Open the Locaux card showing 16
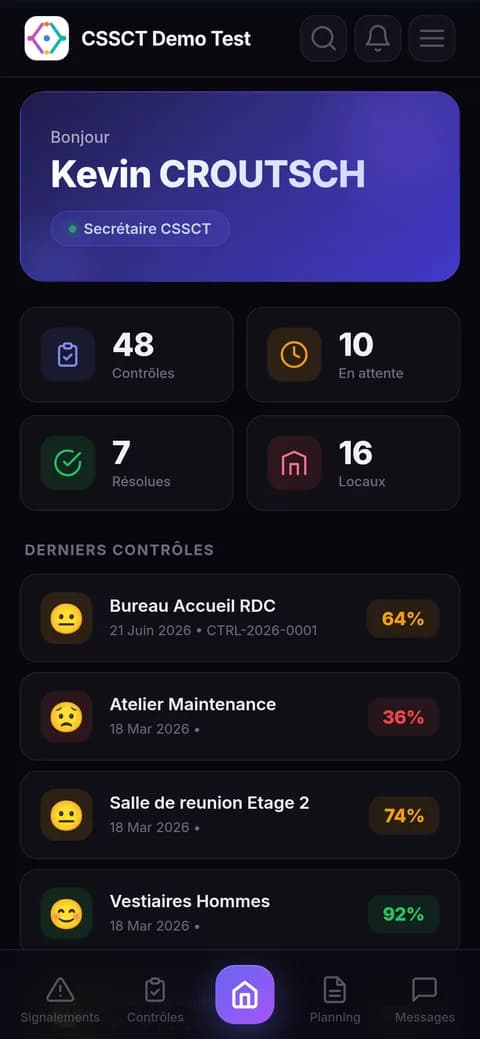480x1039 pixels. [353, 463]
